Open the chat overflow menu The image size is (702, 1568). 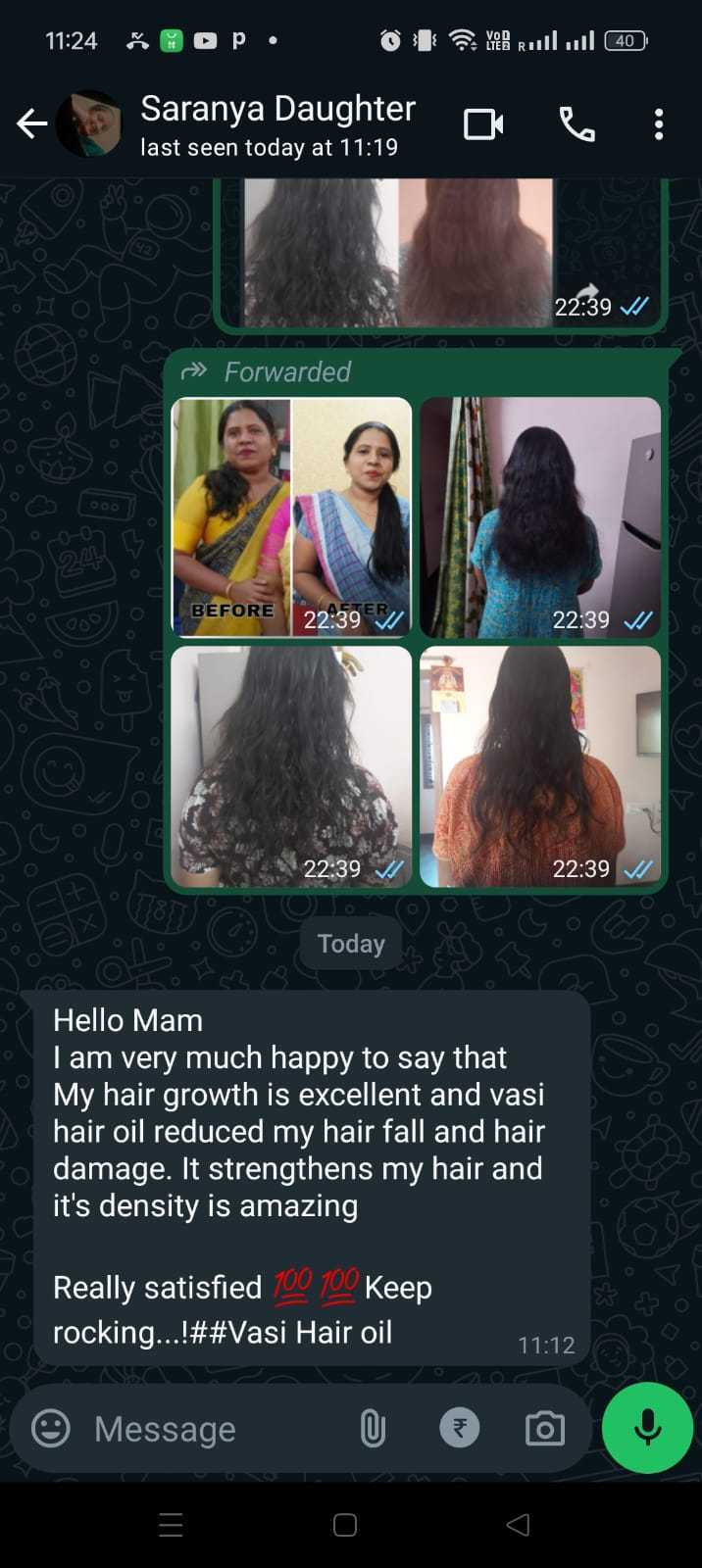(659, 124)
